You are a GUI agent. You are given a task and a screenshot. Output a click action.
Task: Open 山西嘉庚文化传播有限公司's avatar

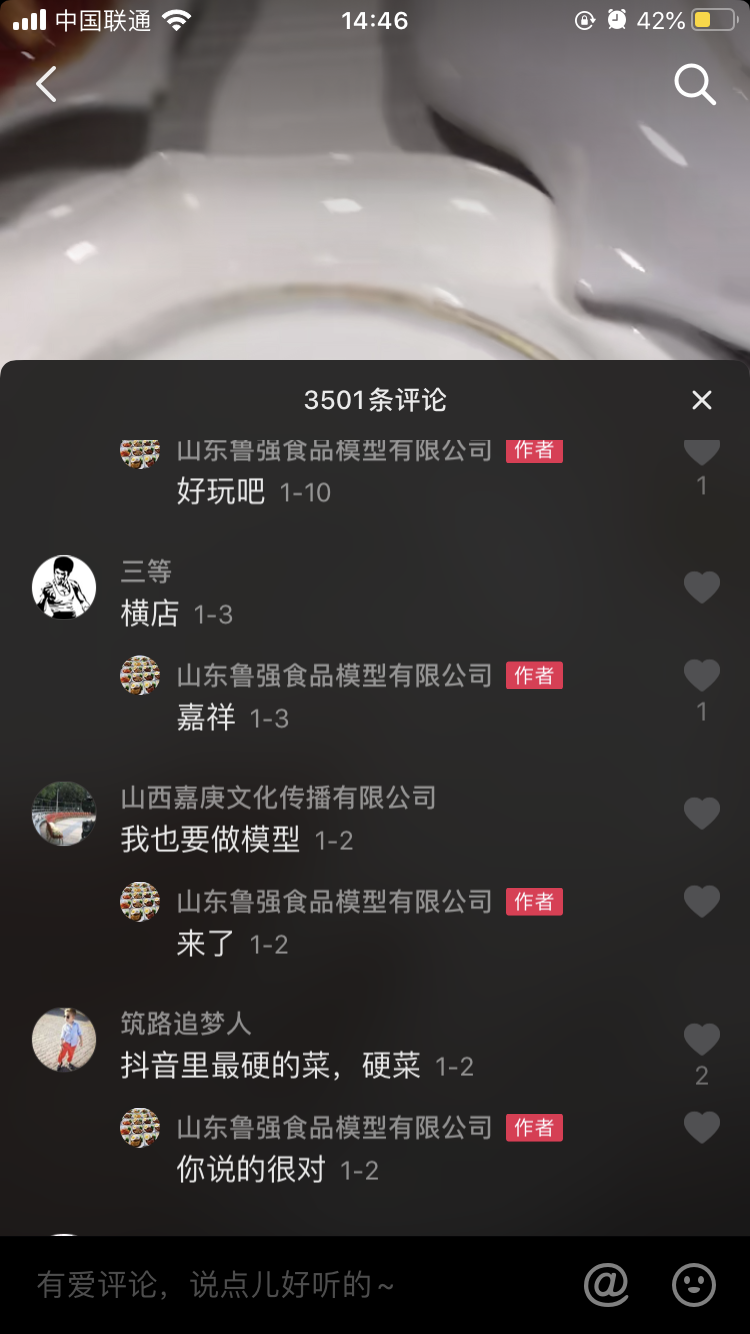coord(64,814)
